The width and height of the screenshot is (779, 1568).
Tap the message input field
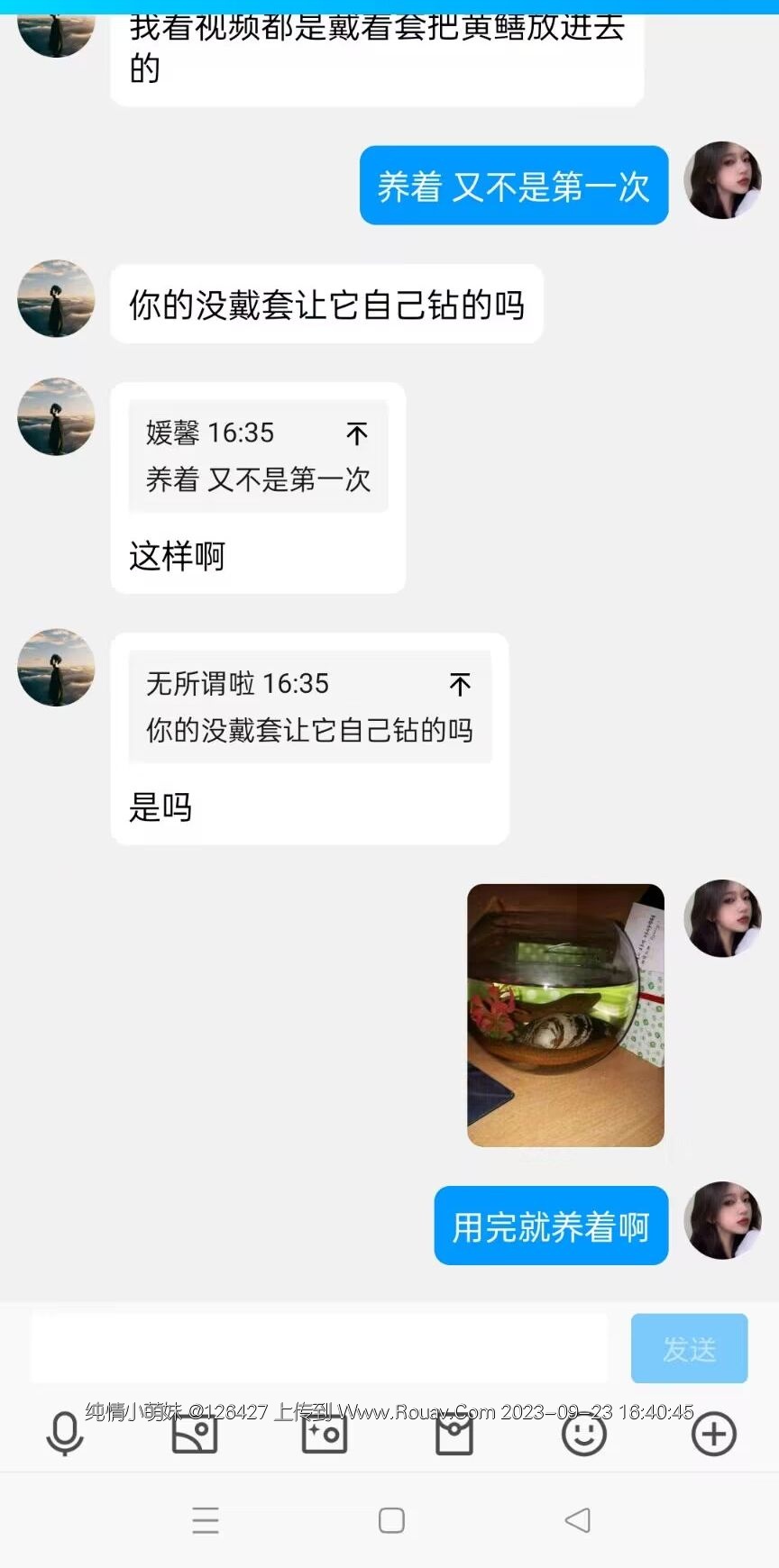coord(319,1348)
